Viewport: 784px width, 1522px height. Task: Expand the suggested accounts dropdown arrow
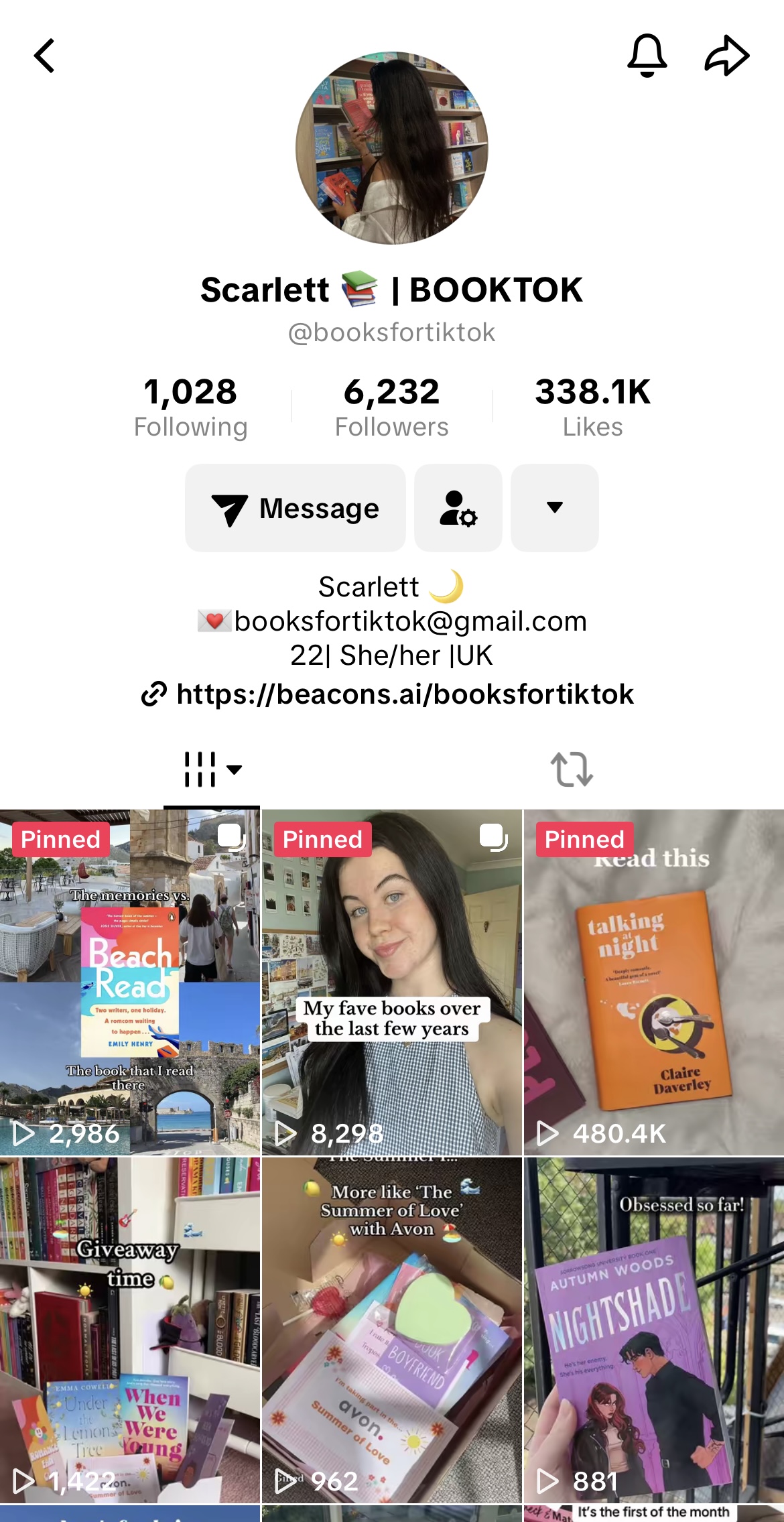[554, 508]
